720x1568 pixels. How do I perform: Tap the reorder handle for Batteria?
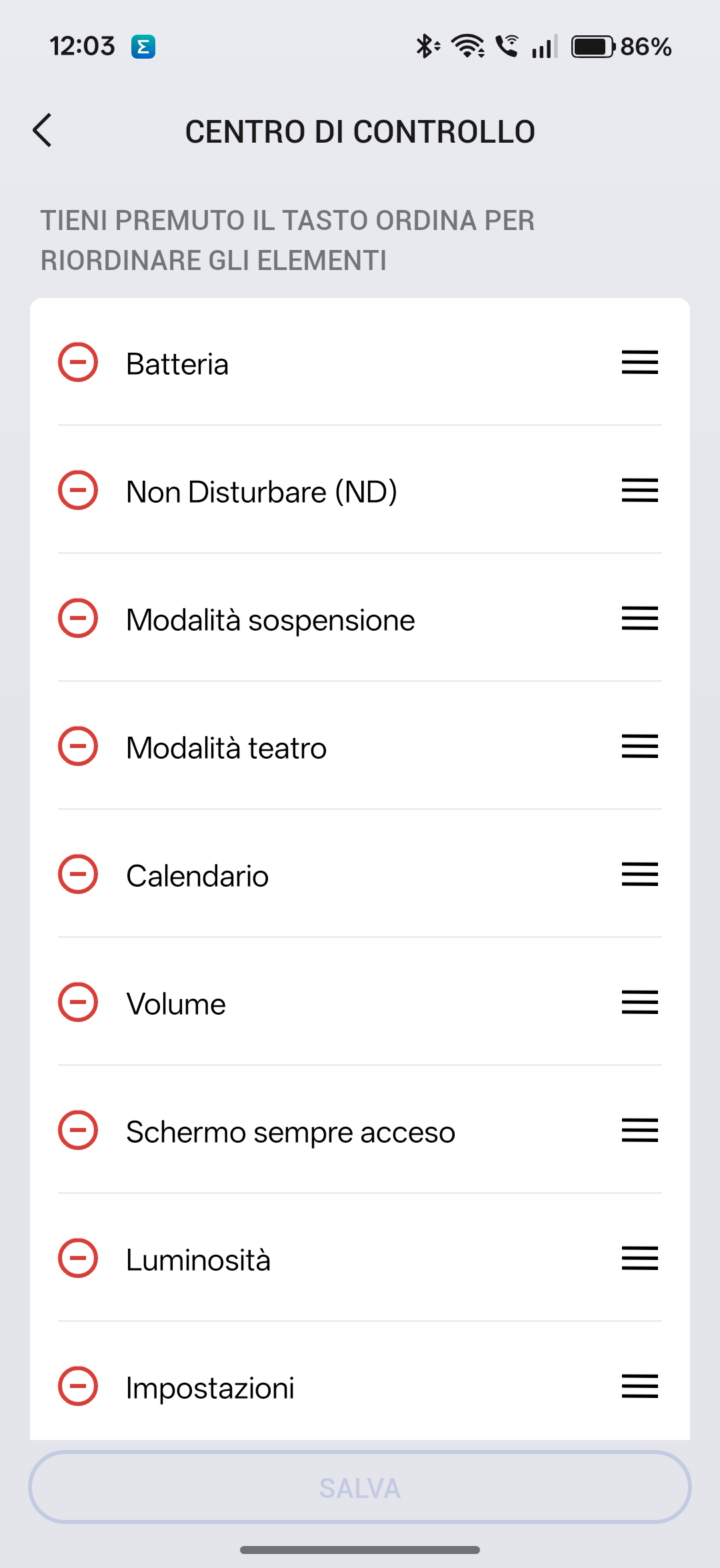click(639, 363)
